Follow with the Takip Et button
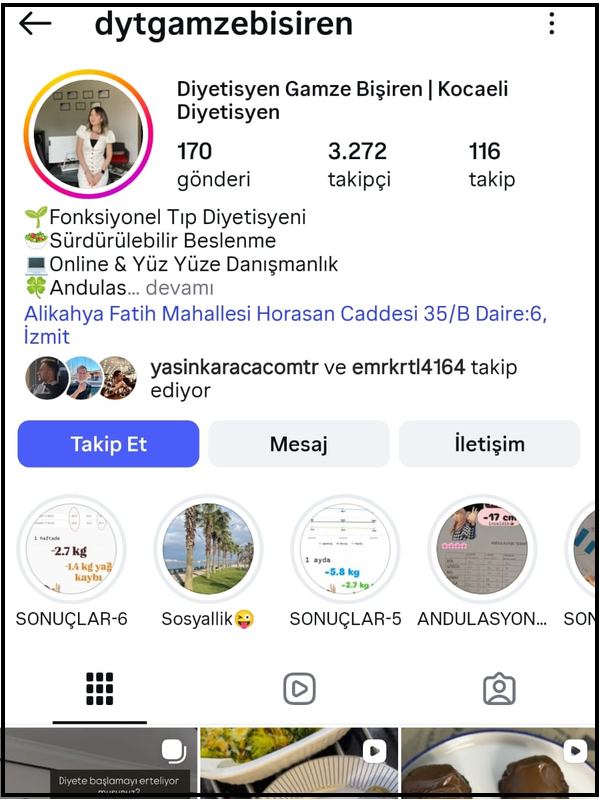Image resolution: width=600 pixels, height=800 pixels. coord(108,444)
